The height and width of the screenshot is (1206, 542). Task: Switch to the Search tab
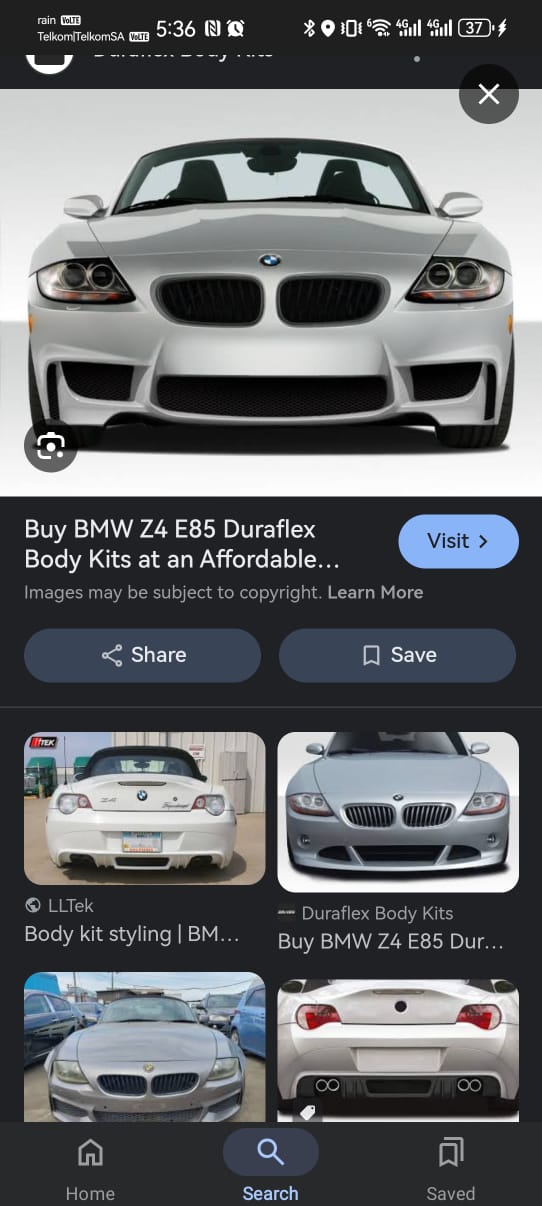[270, 1167]
